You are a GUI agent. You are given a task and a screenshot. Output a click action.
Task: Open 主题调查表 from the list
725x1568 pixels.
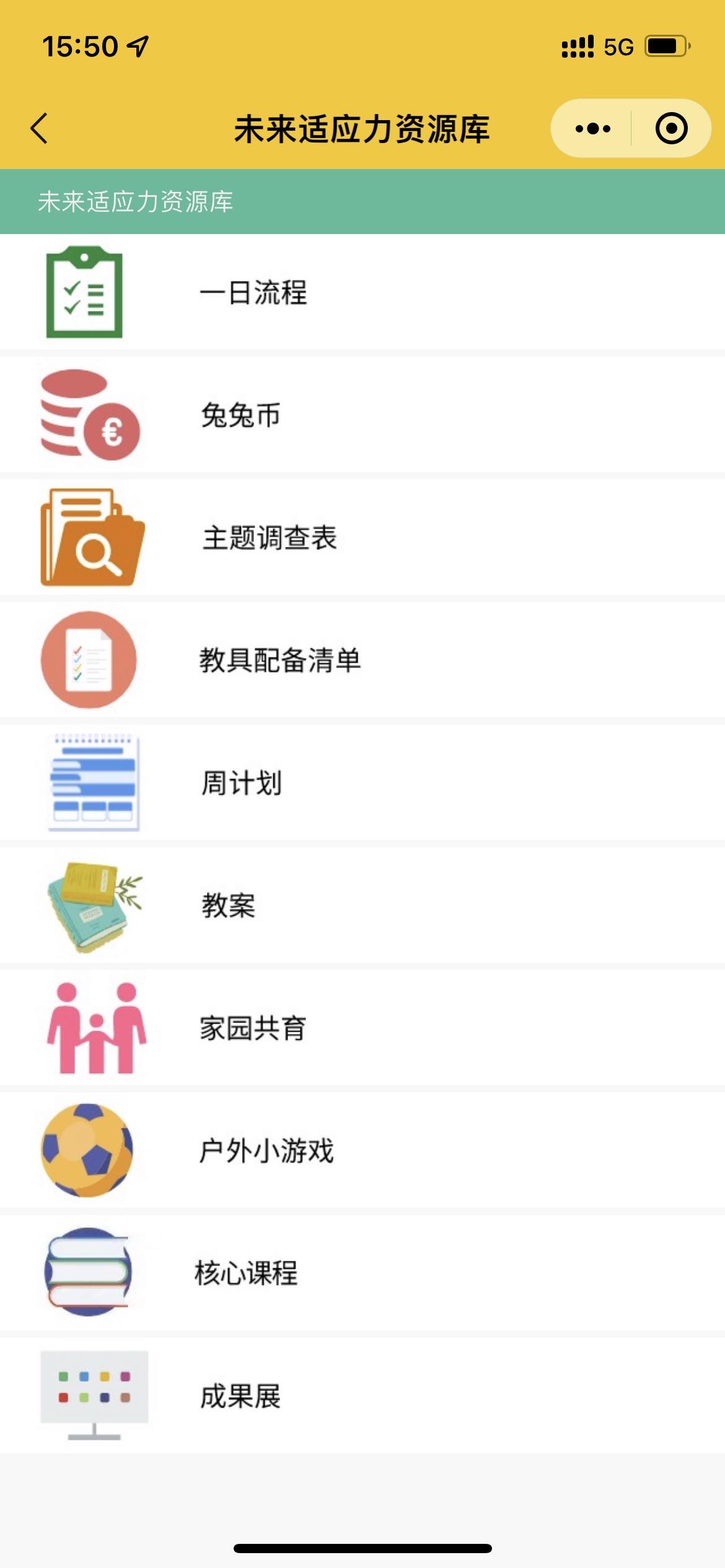tap(270, 538)
